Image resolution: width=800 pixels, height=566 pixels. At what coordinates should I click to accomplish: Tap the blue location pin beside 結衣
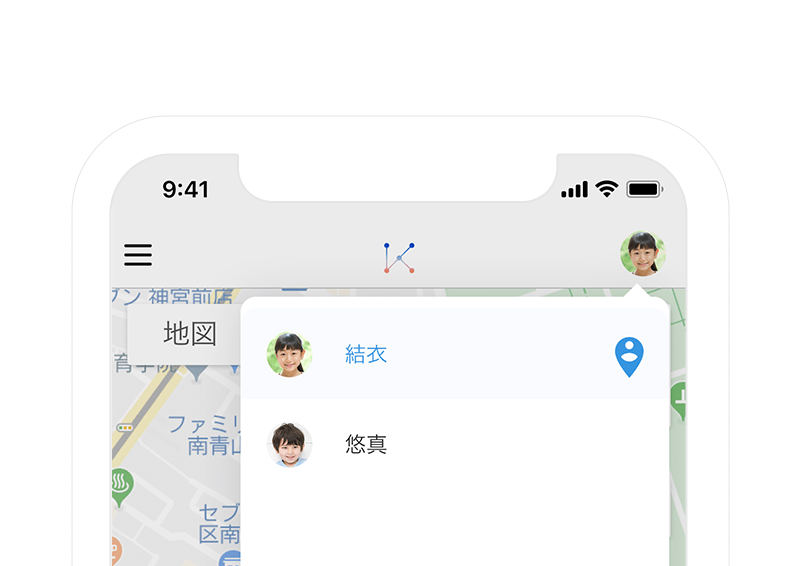[628, 356]
